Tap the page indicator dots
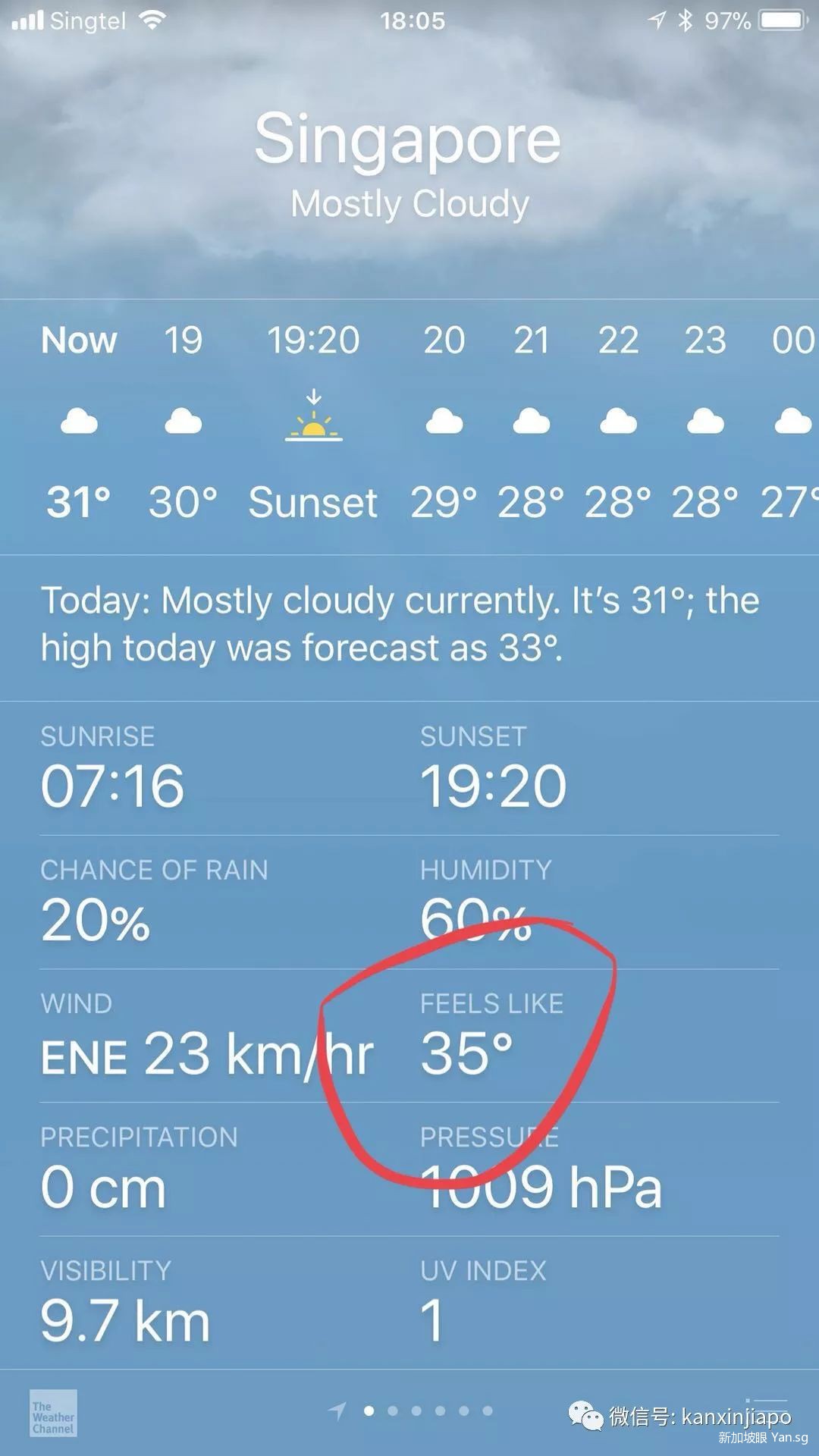 coord(427,1411)
